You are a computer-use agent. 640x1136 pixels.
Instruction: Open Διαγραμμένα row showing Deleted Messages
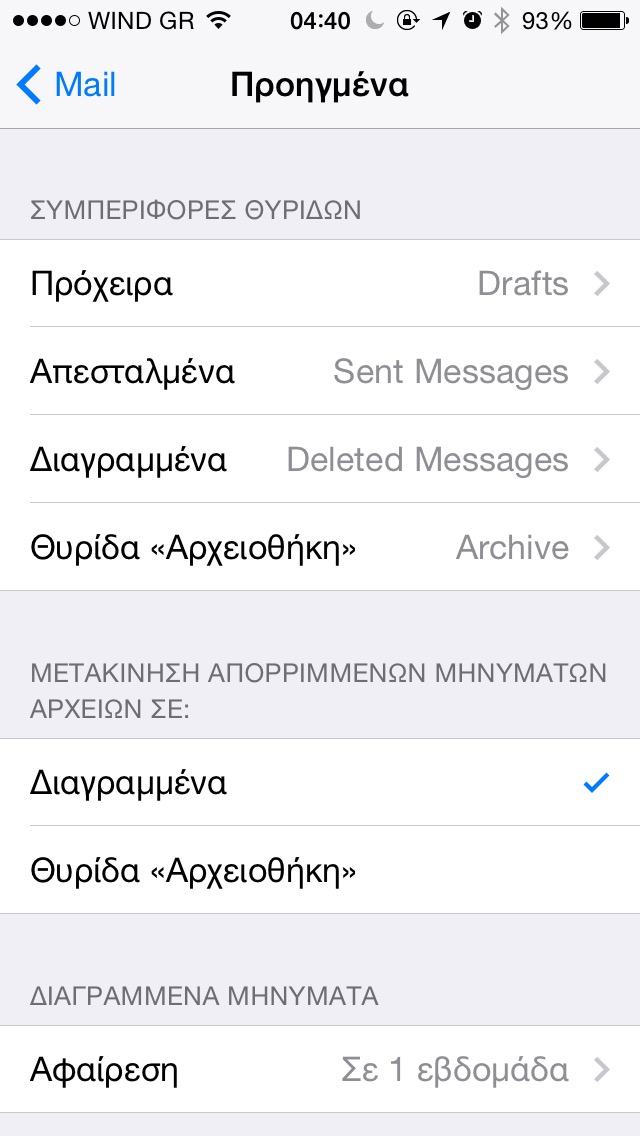[x=320, y=460]
